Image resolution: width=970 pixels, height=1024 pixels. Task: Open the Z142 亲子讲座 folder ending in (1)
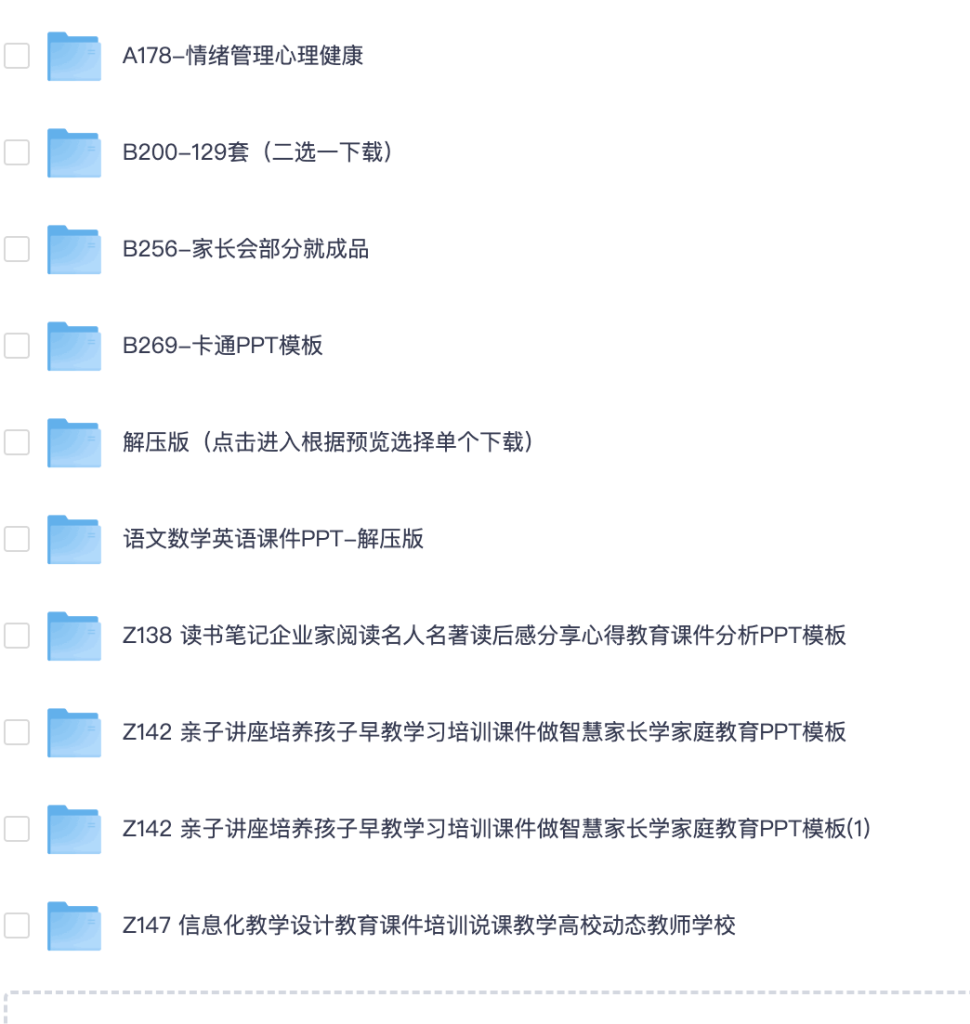coord(497,829)
